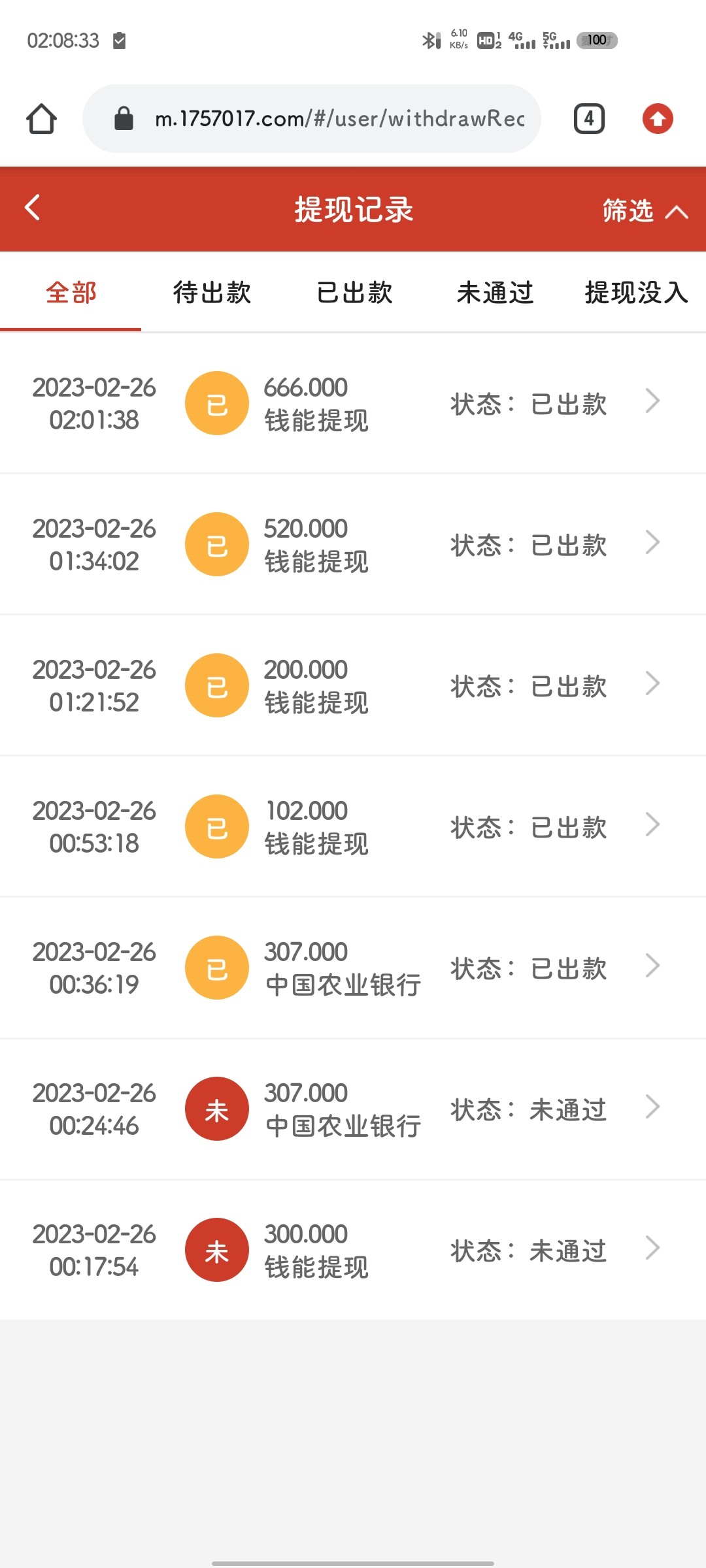Select the 全部 tab
The image size is (706, 1568).
pos(71,292)
